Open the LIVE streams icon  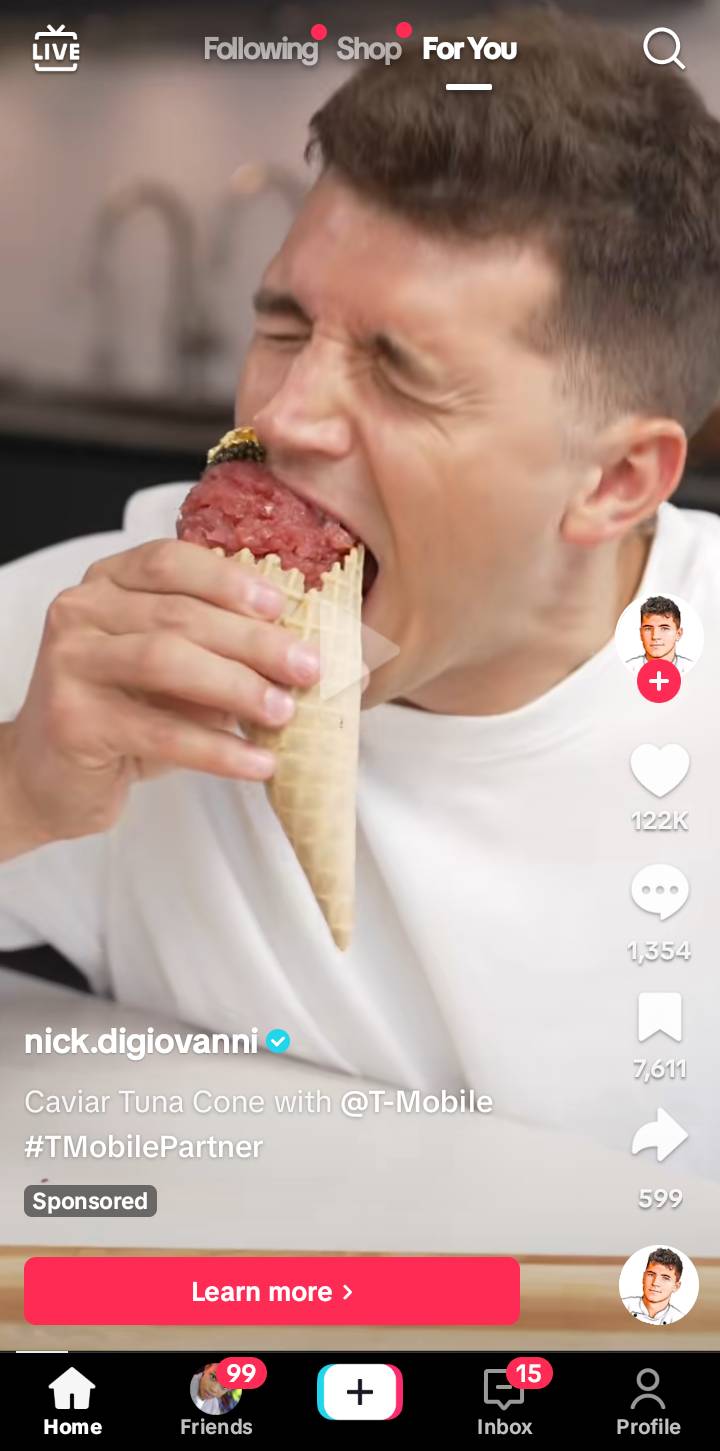point(56,48)
